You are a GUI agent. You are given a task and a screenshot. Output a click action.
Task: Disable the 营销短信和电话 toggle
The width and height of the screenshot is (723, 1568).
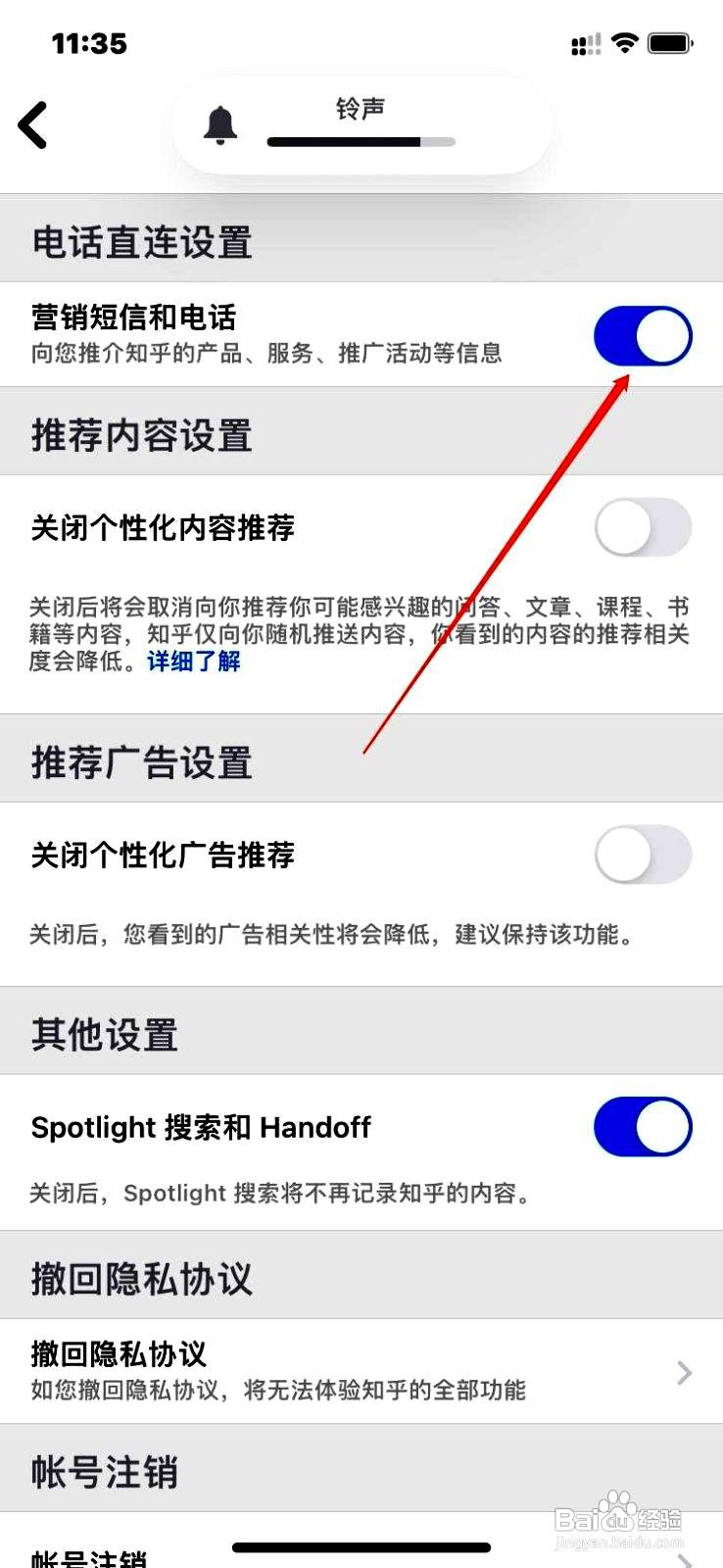pyautogui.click(x=643, y=335)
